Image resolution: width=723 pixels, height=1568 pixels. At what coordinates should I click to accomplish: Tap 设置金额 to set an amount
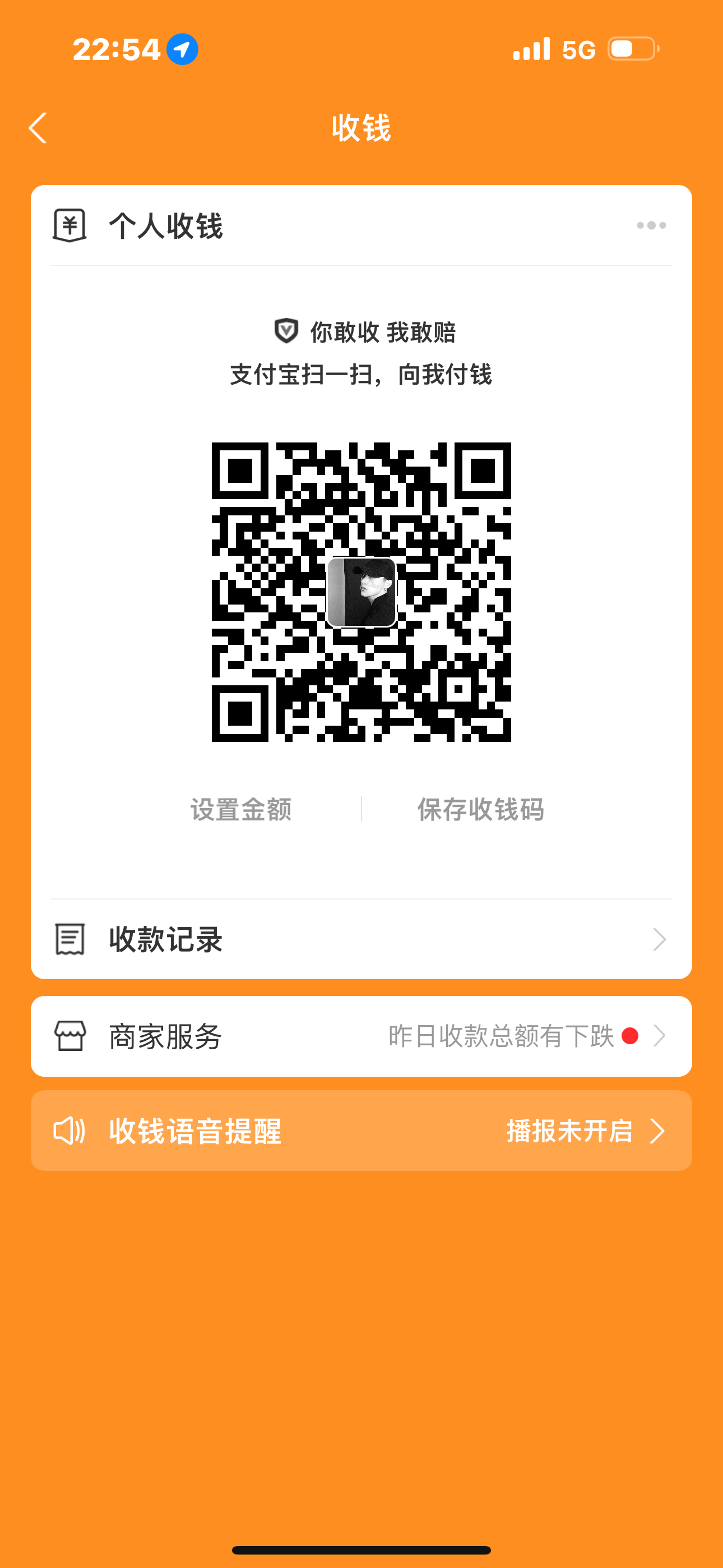click(241, 809)
